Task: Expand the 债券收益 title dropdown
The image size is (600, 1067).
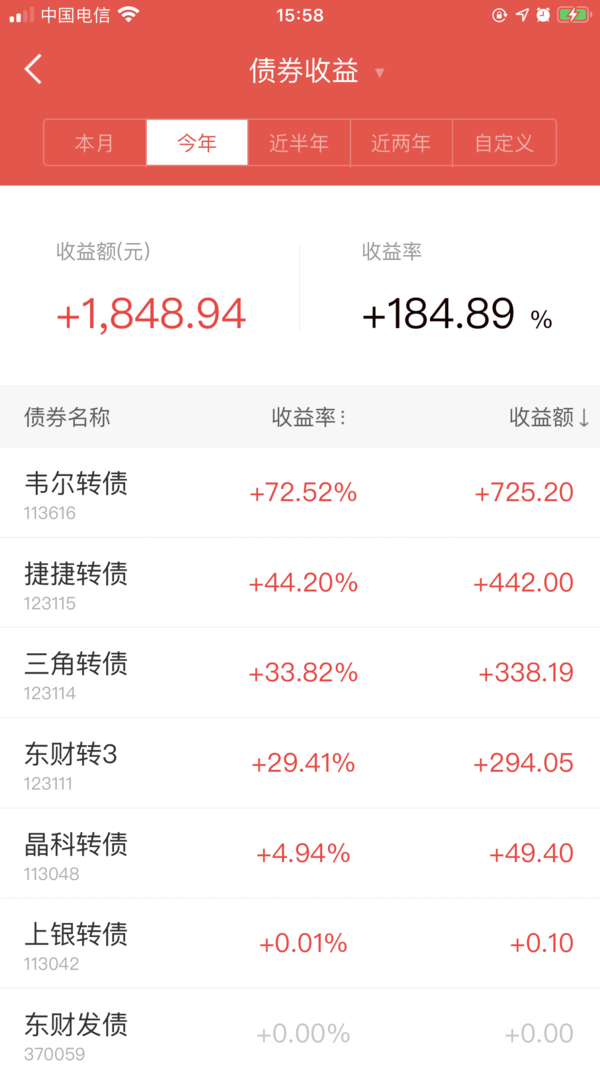Action: pyautogui.click(x=316, y=71)
